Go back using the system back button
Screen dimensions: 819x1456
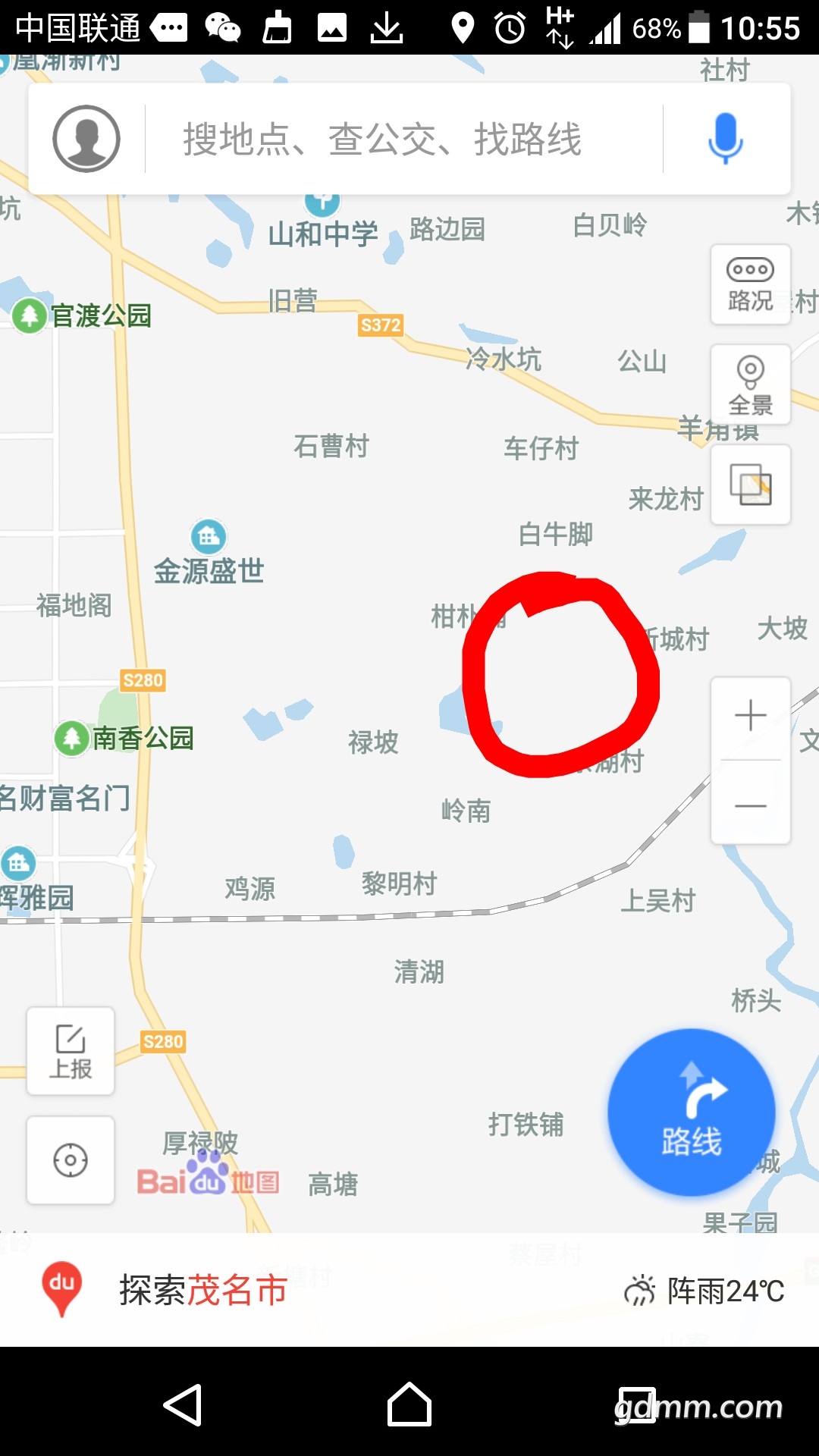183,1405
